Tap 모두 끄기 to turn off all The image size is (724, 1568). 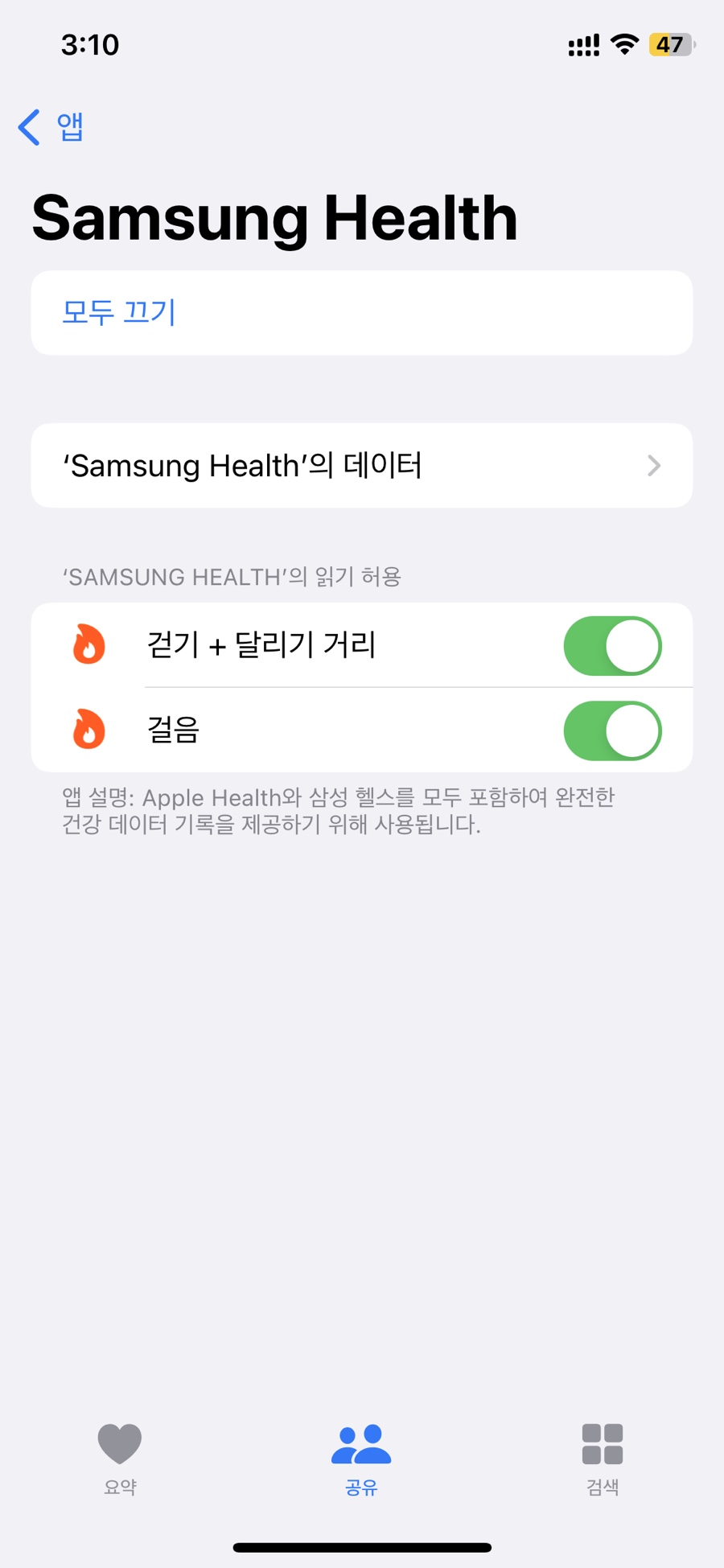pyautogui.click(x=119, y=312)
